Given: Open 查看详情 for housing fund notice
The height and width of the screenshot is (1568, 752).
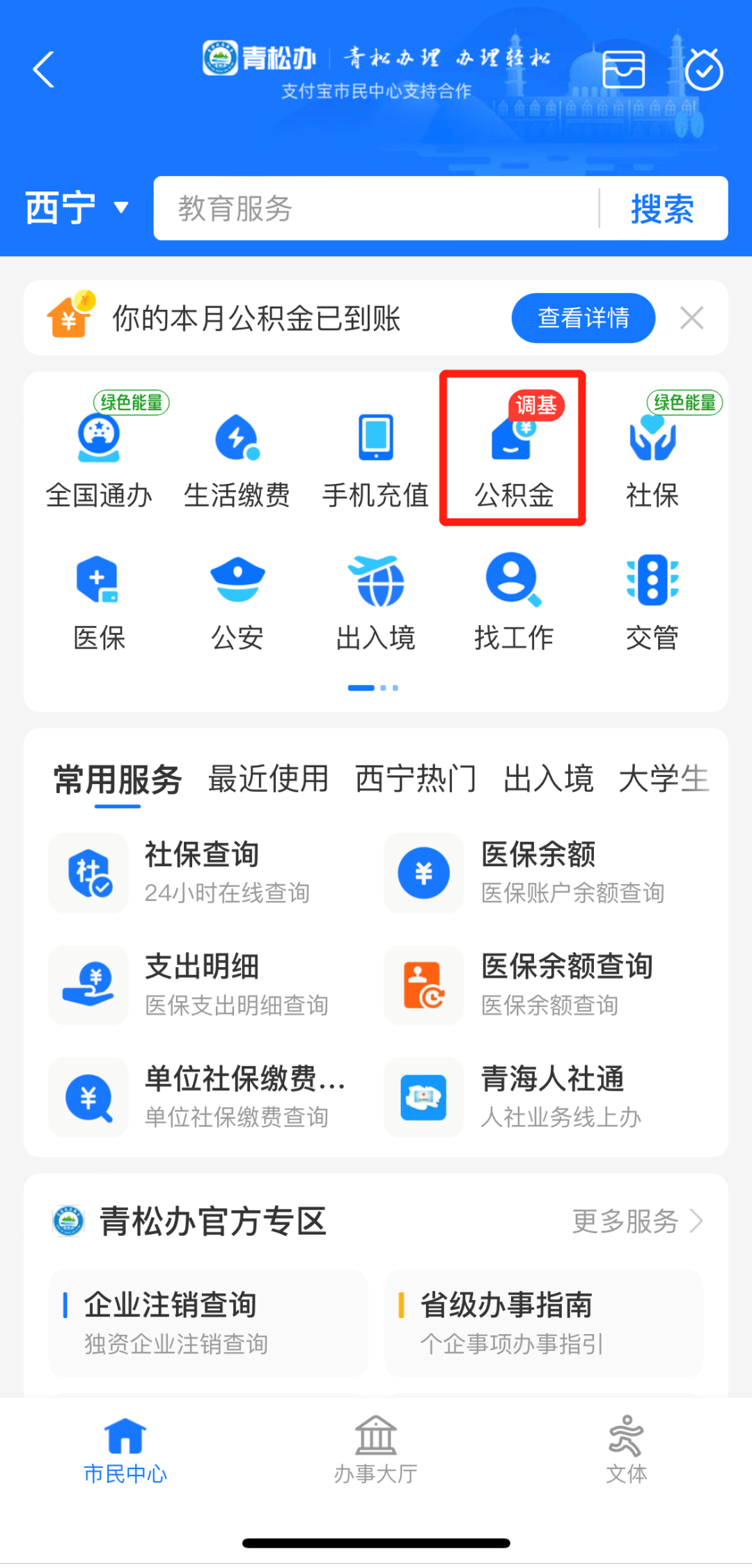Looking at the screenshot, I should [583, 318].
